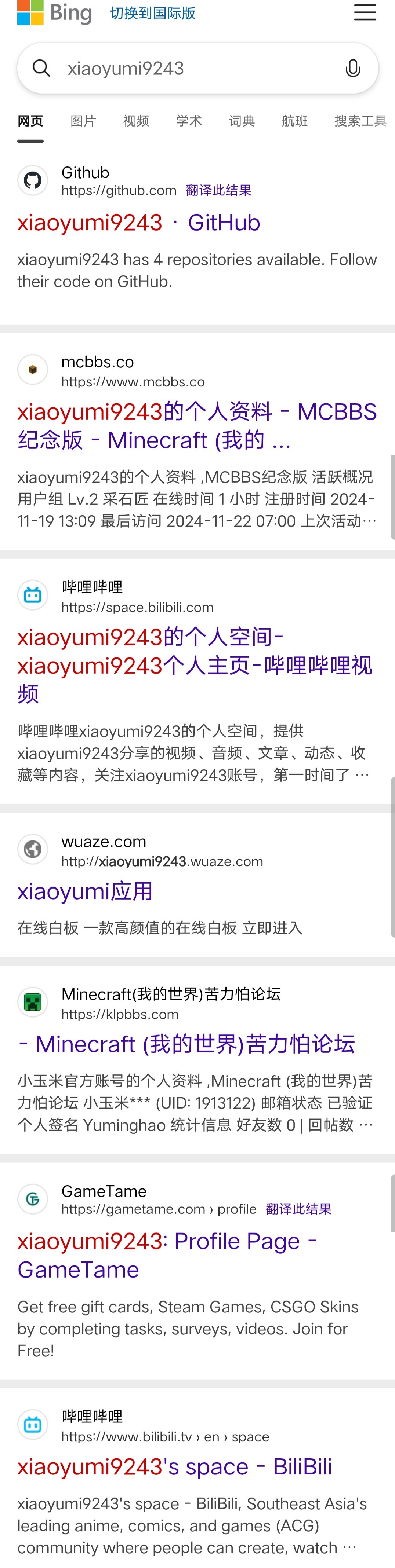This screenshot has height=1568, width=395.
Task: Open the xiaoyumi9243 · GitHub result
Action: (x=138, y=223)
